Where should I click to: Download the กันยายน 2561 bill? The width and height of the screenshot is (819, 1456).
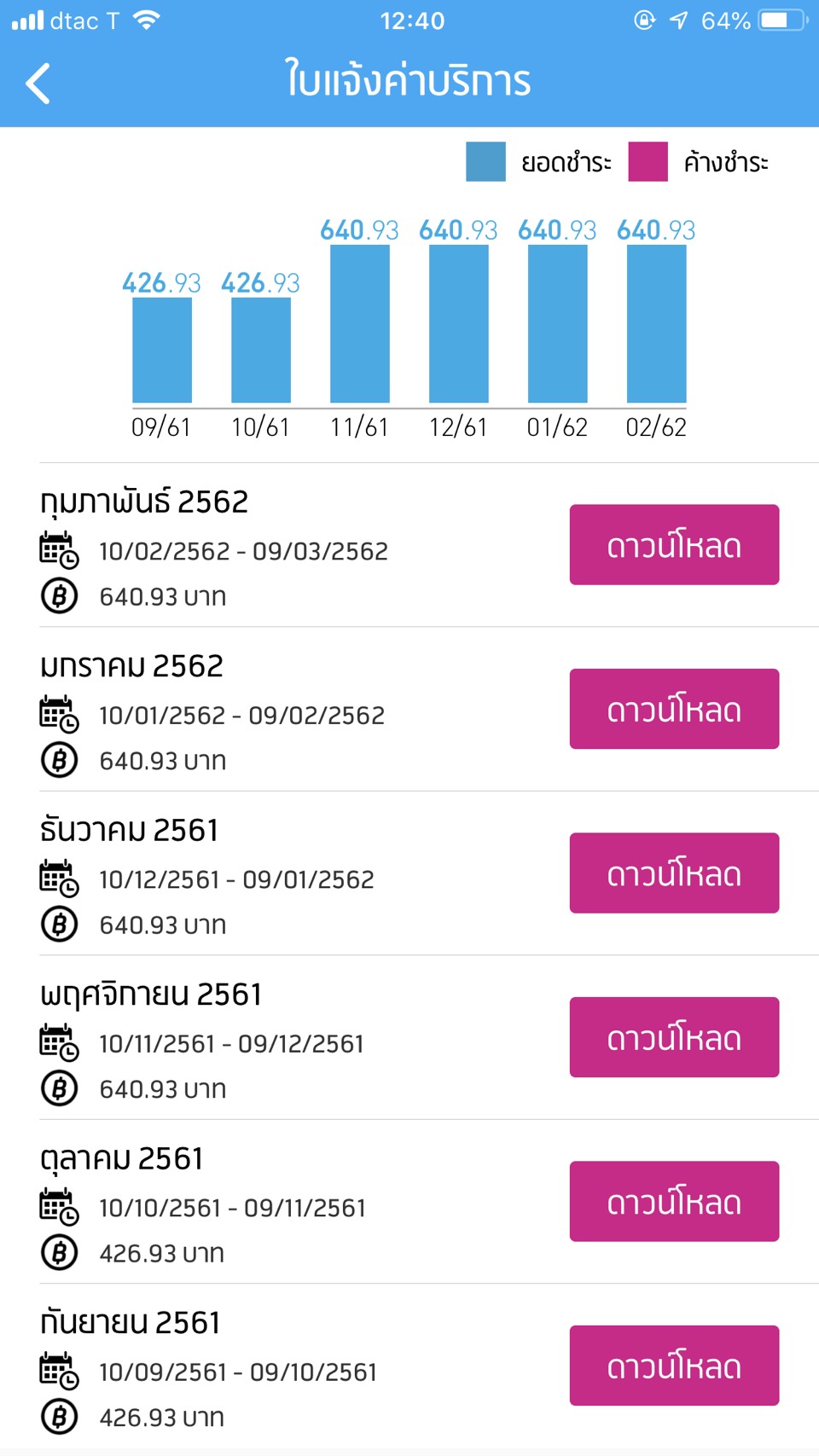[x=674, y=1366]
